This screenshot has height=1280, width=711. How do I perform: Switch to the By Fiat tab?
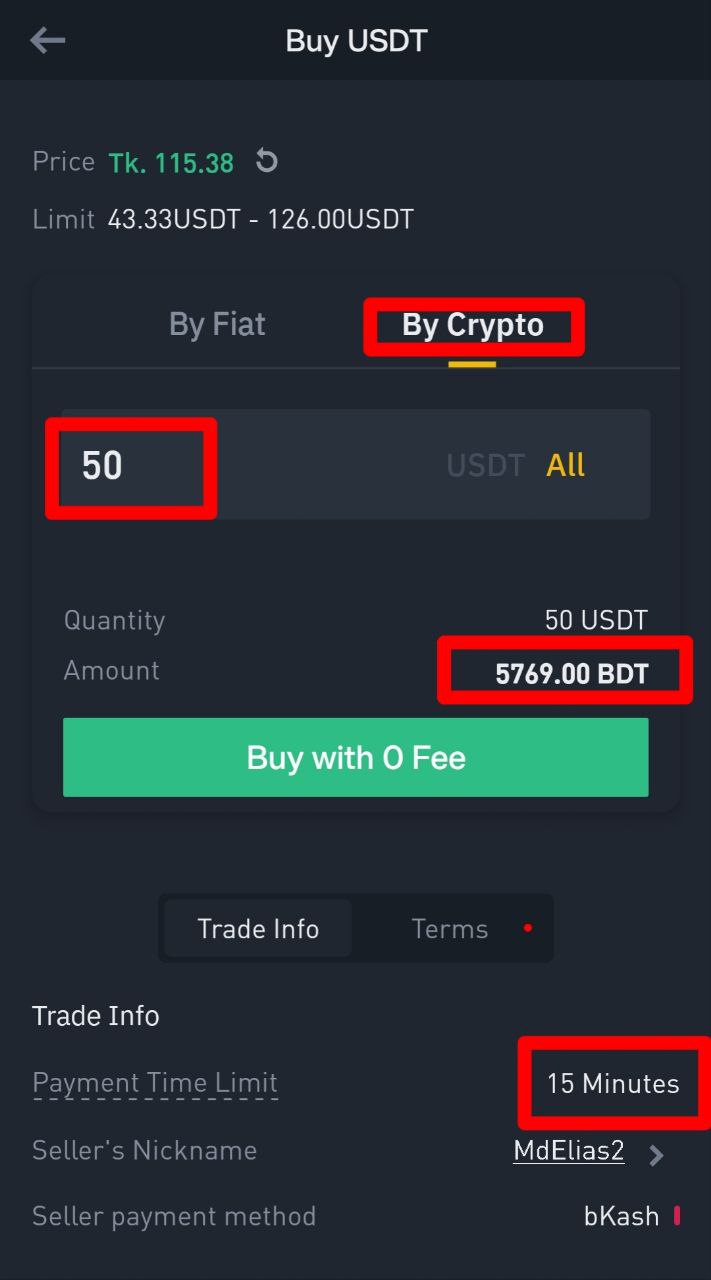tap(217, 325)
